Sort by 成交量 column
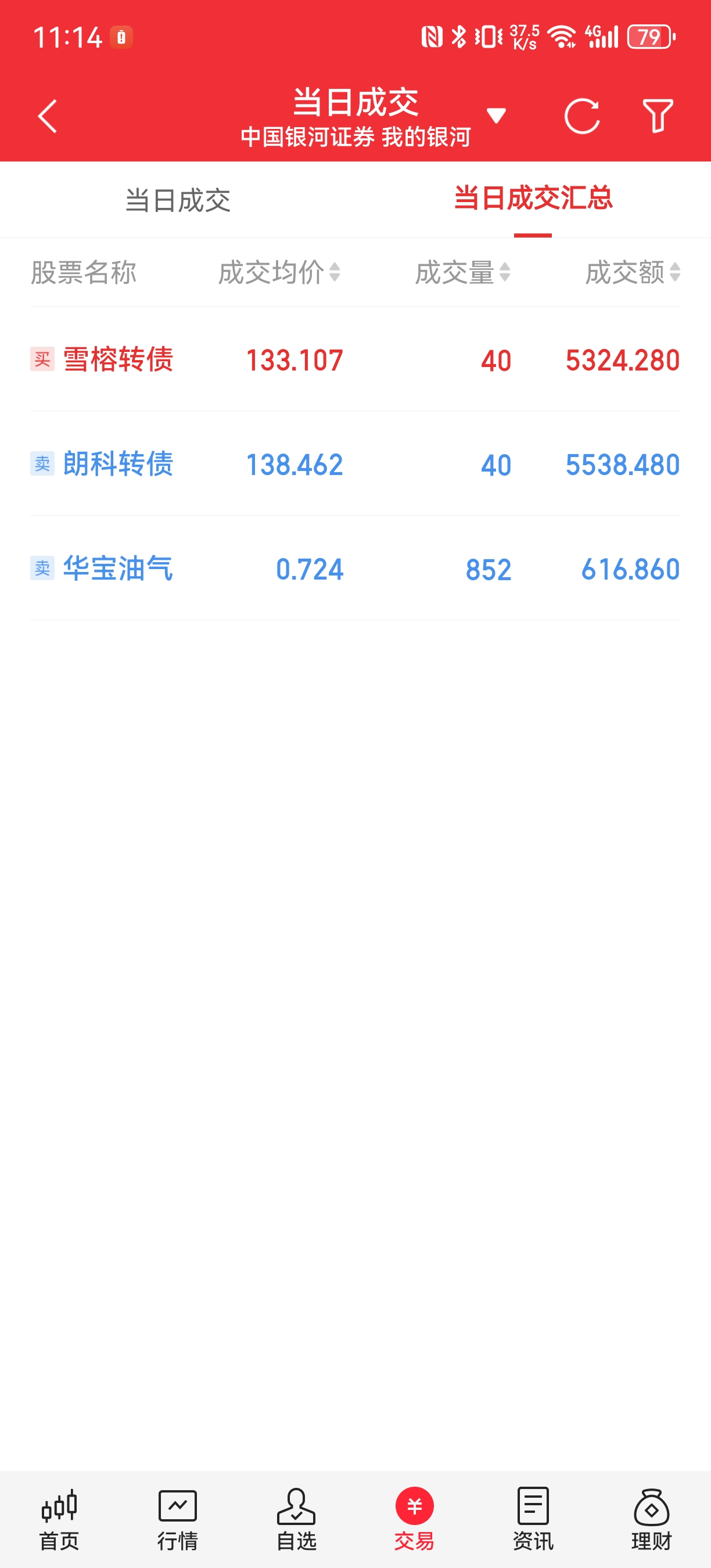 [462, 272]
